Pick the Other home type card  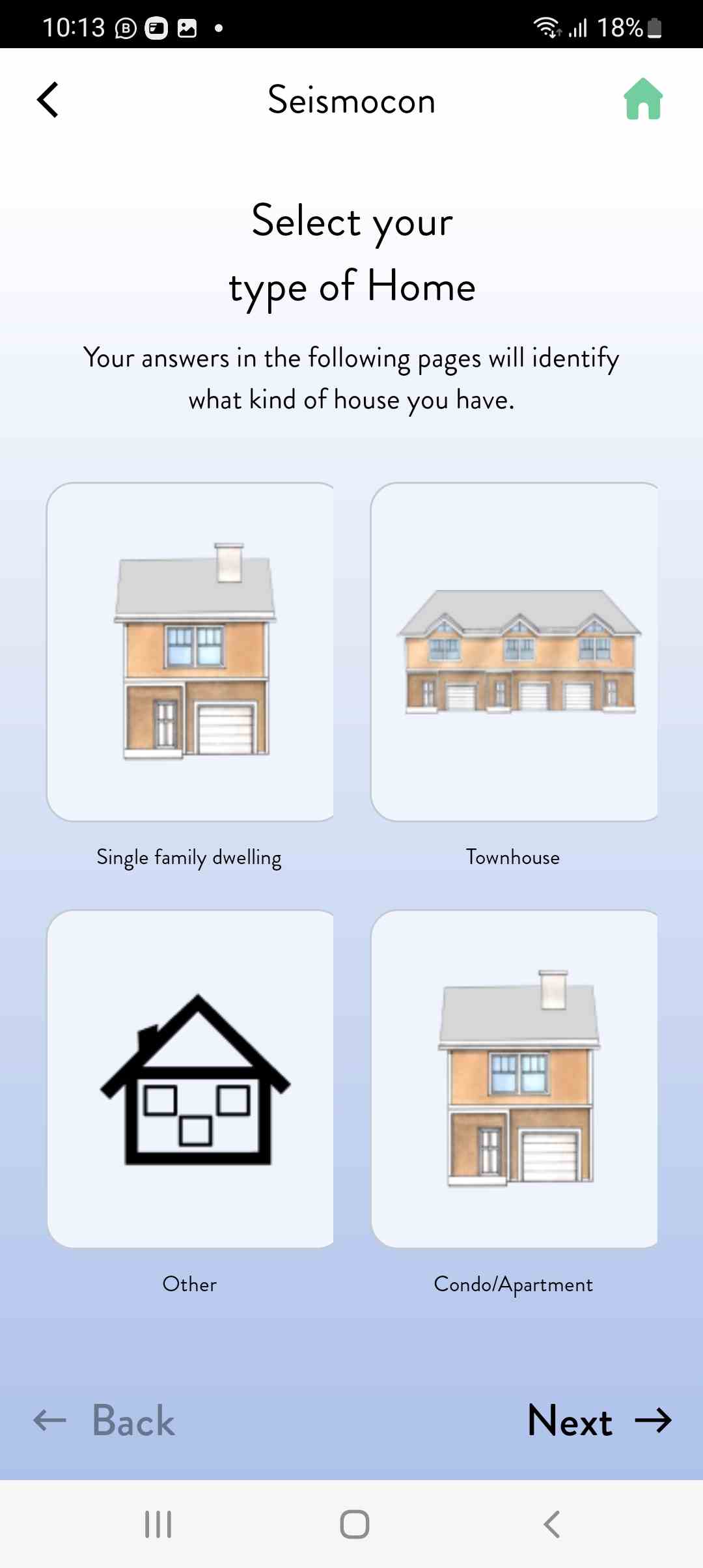click(190, 1079)
